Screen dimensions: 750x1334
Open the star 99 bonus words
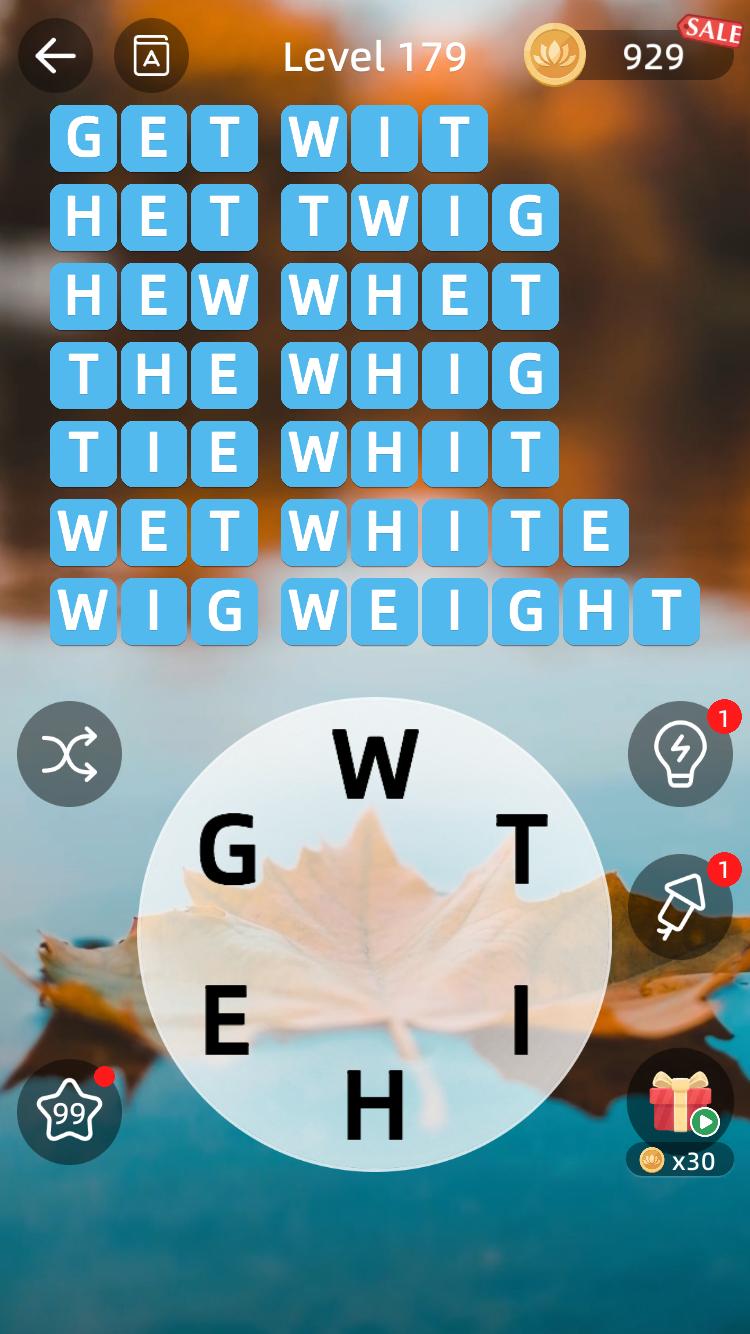pyautogui.click(x=69, y=1111)
